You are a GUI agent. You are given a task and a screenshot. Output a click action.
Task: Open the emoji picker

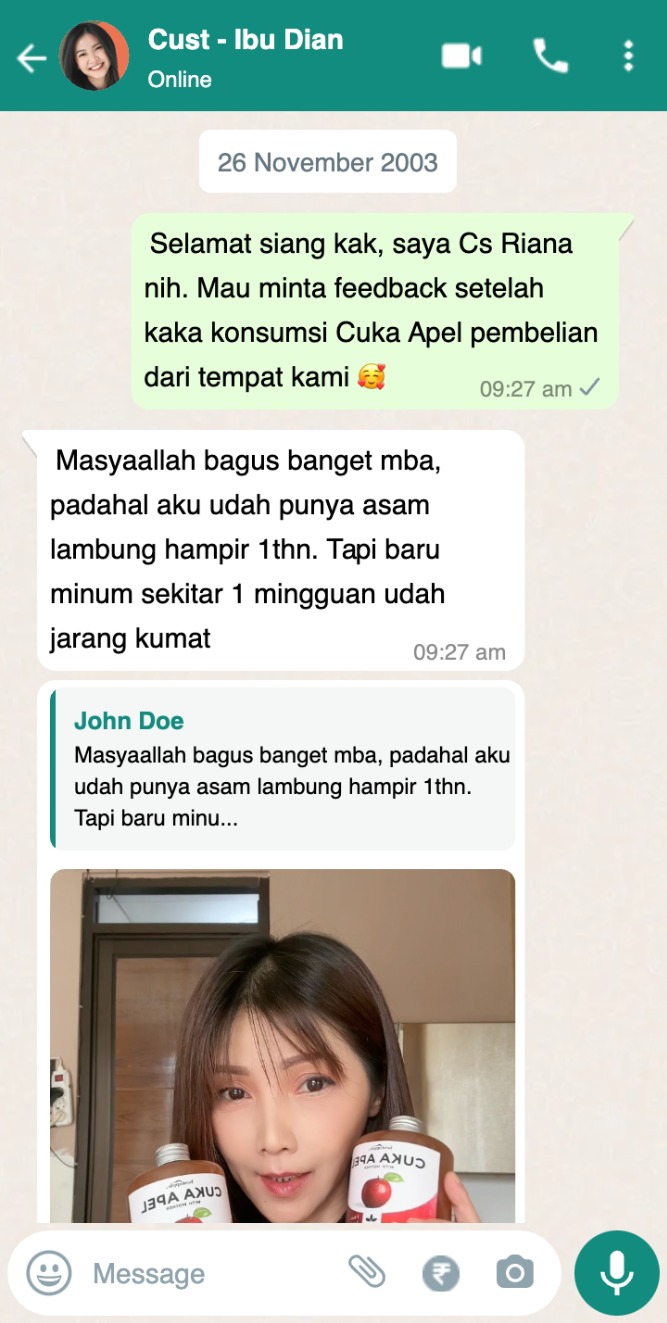[x=49, y=1273]
